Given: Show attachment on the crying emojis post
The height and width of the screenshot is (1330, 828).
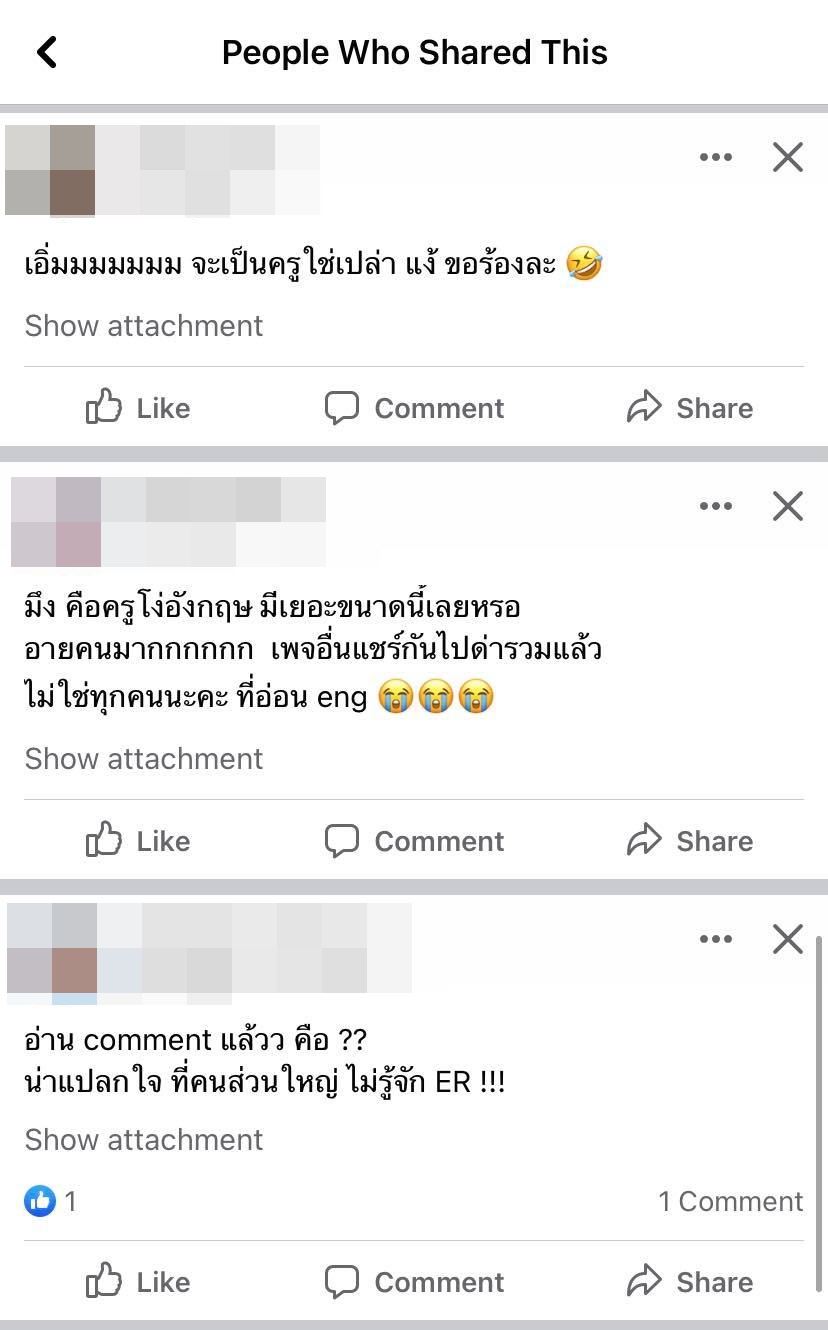Looking at the screenshot, I should pyautogui.click(x=143, y=758).
